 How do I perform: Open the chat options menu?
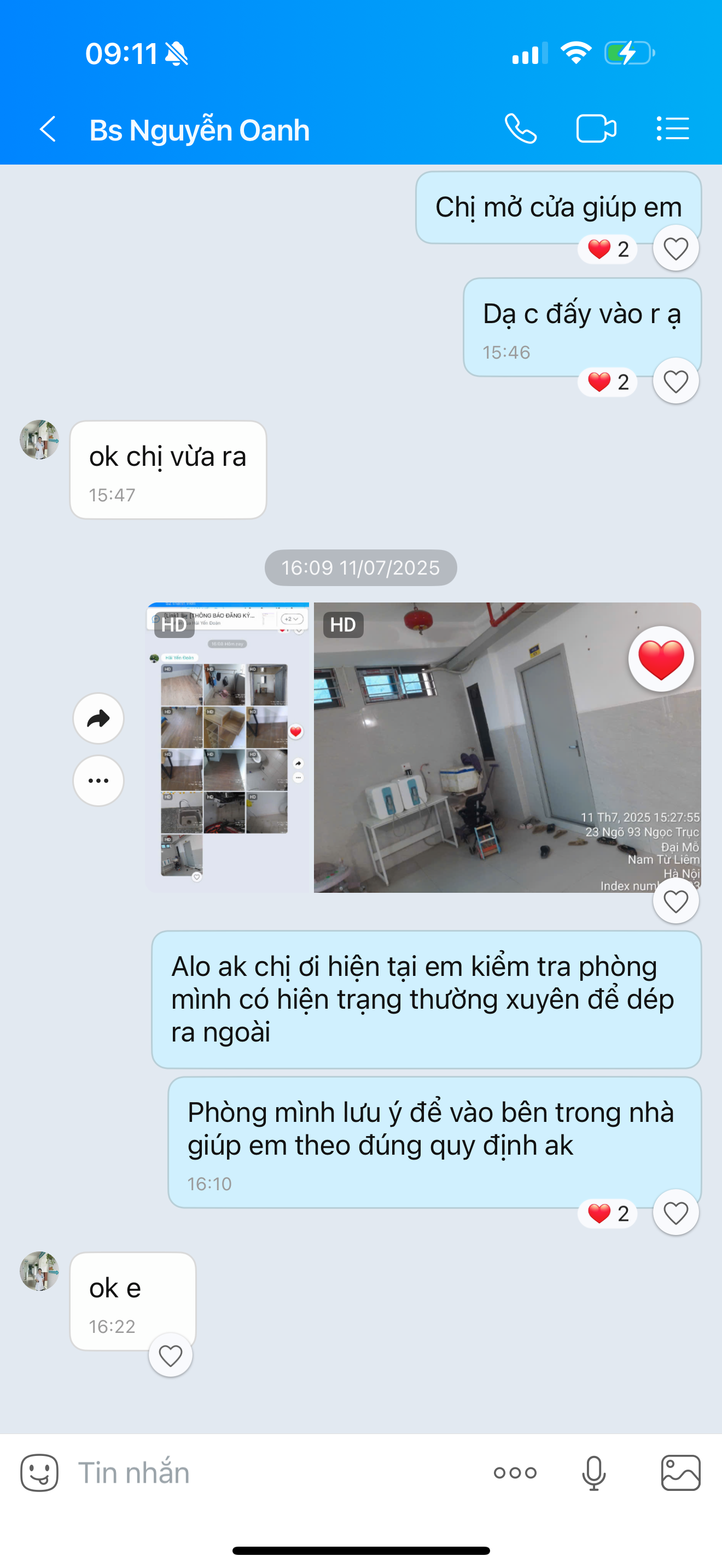coord(673,129)
